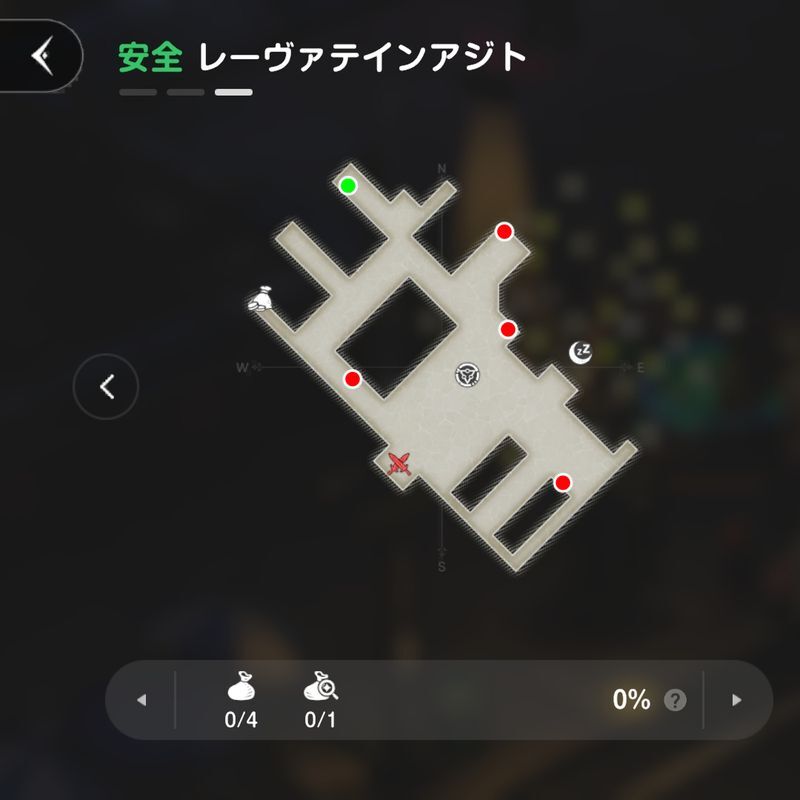Switch to the previous map area with the round arrow

coord(106,387)
